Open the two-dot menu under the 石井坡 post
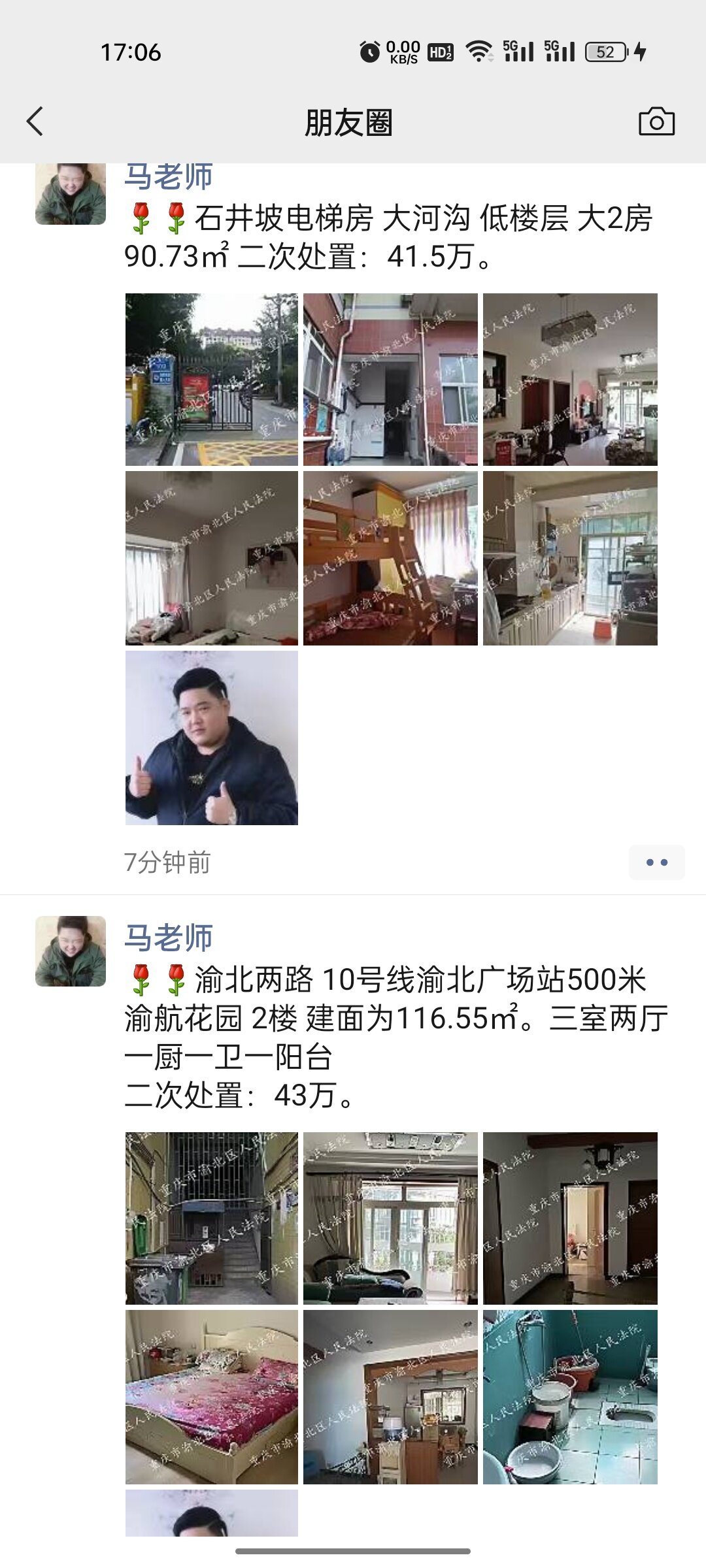The height and width of the screenshot is (1568, 706). (x=656, y=862)
